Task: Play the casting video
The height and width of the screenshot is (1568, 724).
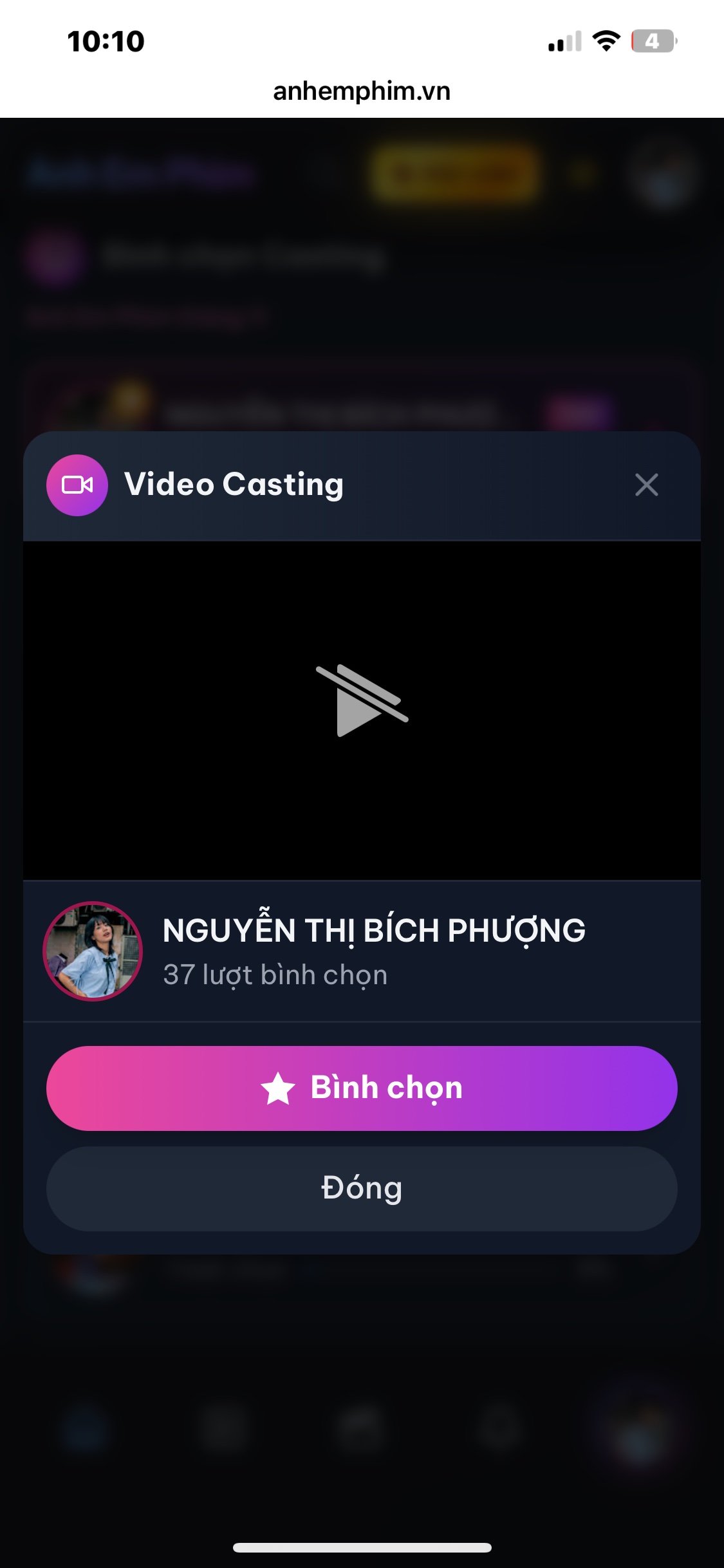Action: tap(362, 700)
